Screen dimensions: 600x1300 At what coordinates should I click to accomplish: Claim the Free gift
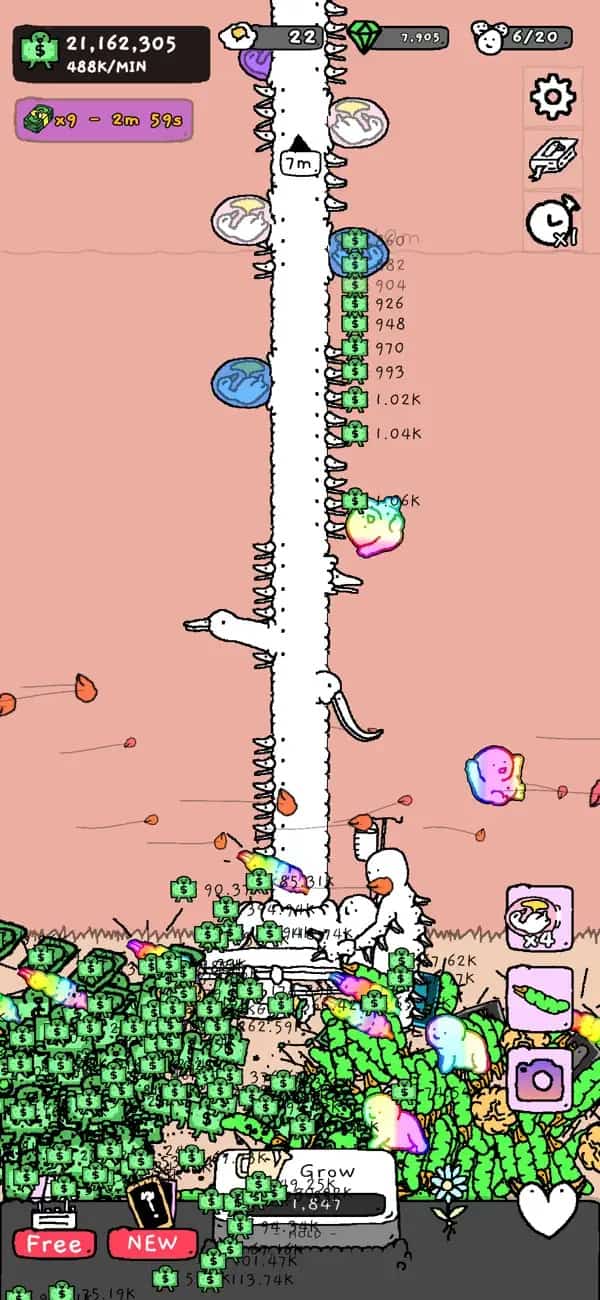point(54,1243)
